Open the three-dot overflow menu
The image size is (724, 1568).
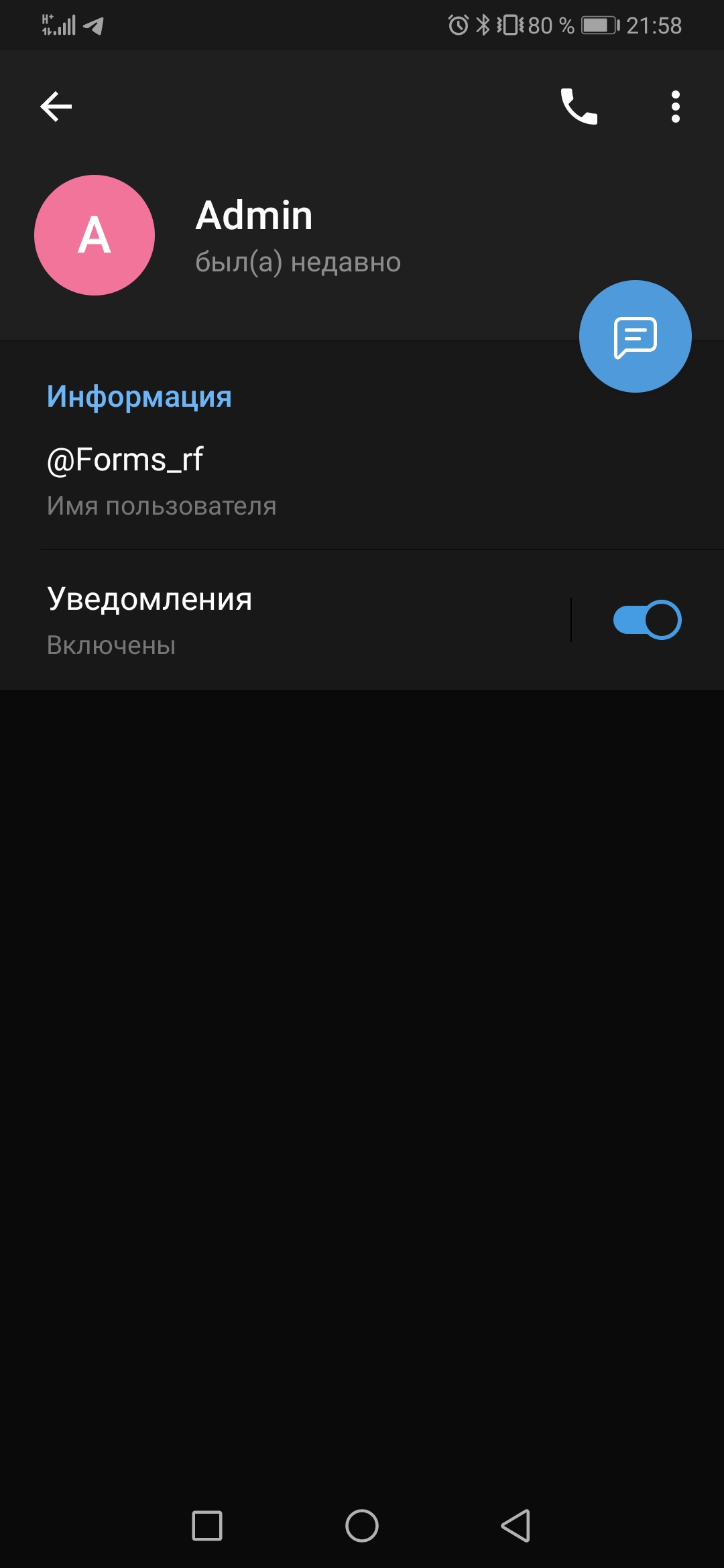675,107
